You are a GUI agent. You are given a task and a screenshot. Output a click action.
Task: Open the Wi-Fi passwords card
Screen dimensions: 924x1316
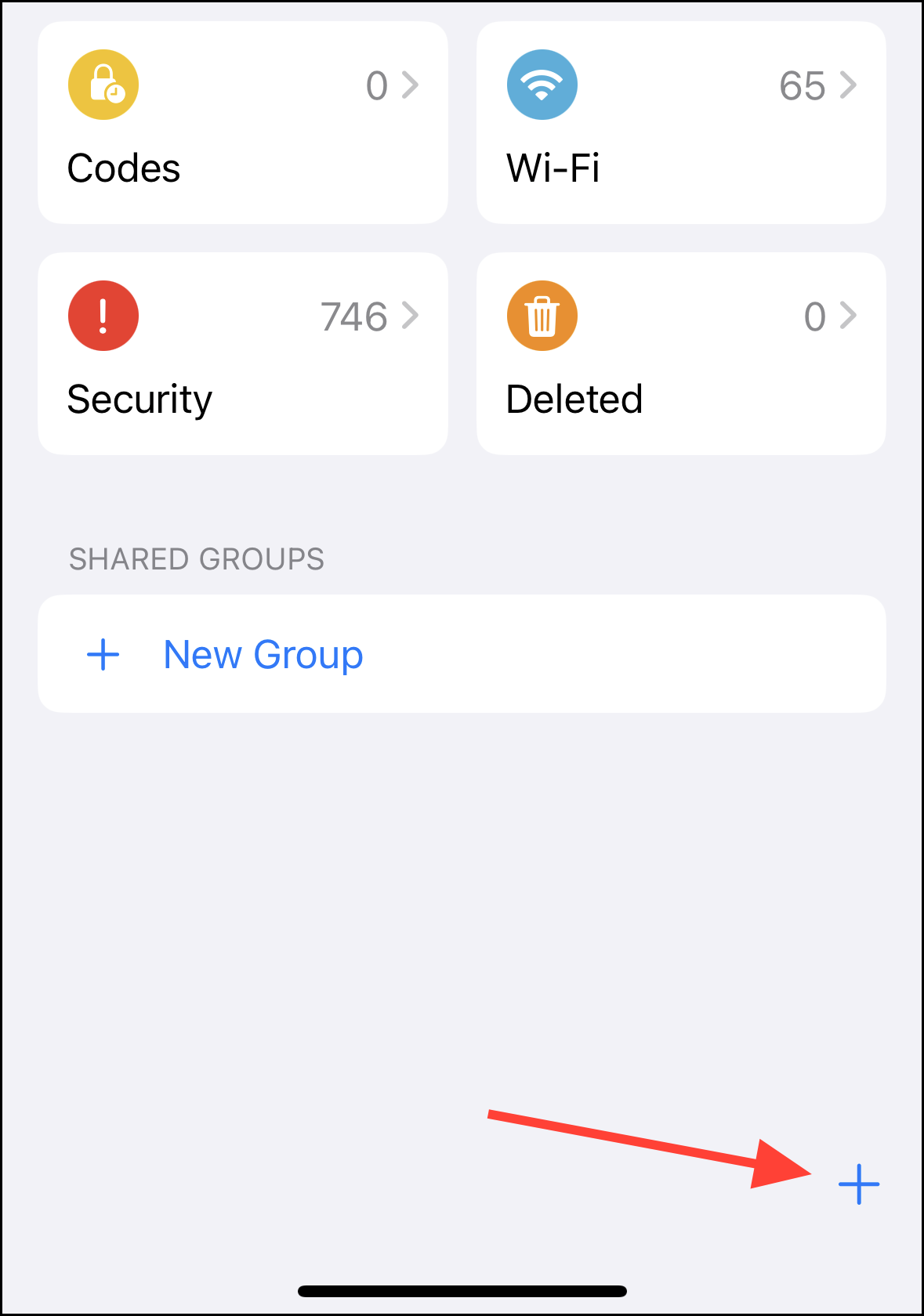681,123
